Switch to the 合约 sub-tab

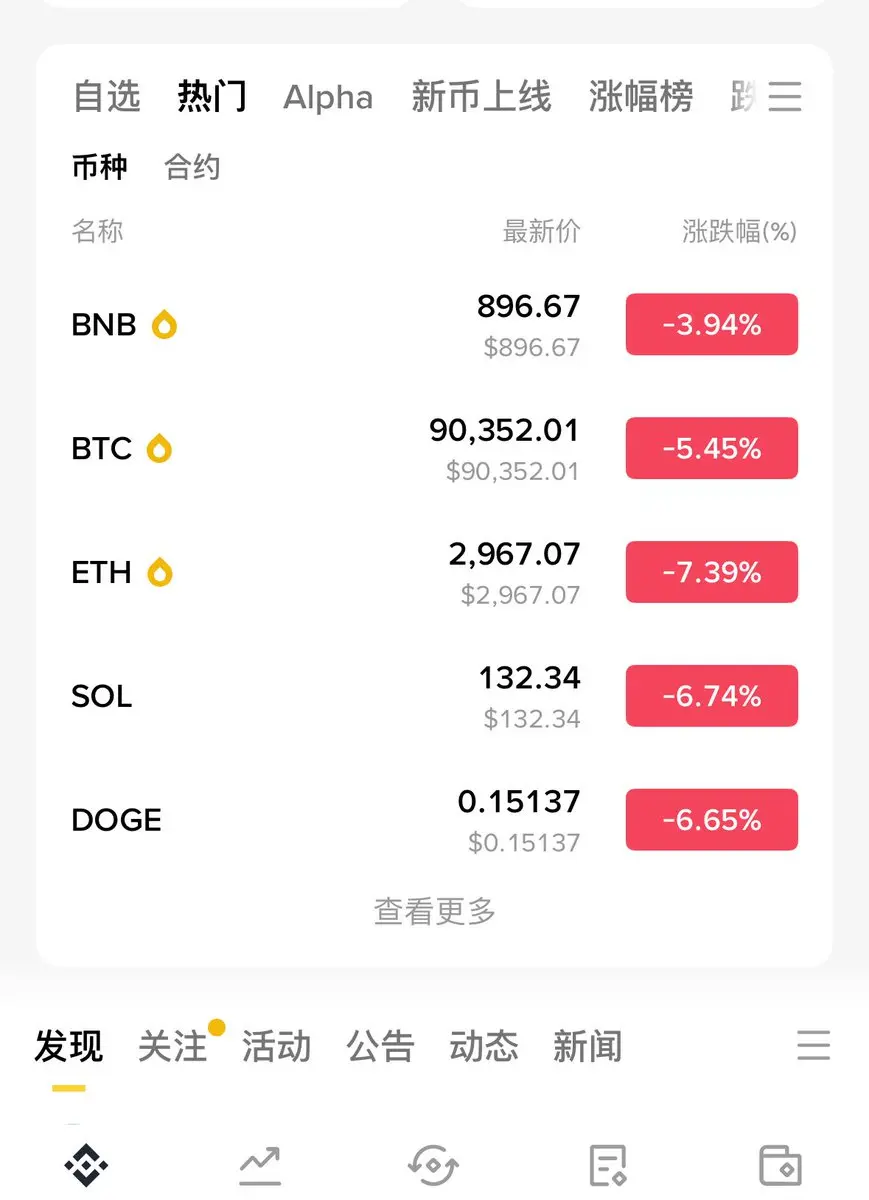pyautogui.click(x=191, y=167)
